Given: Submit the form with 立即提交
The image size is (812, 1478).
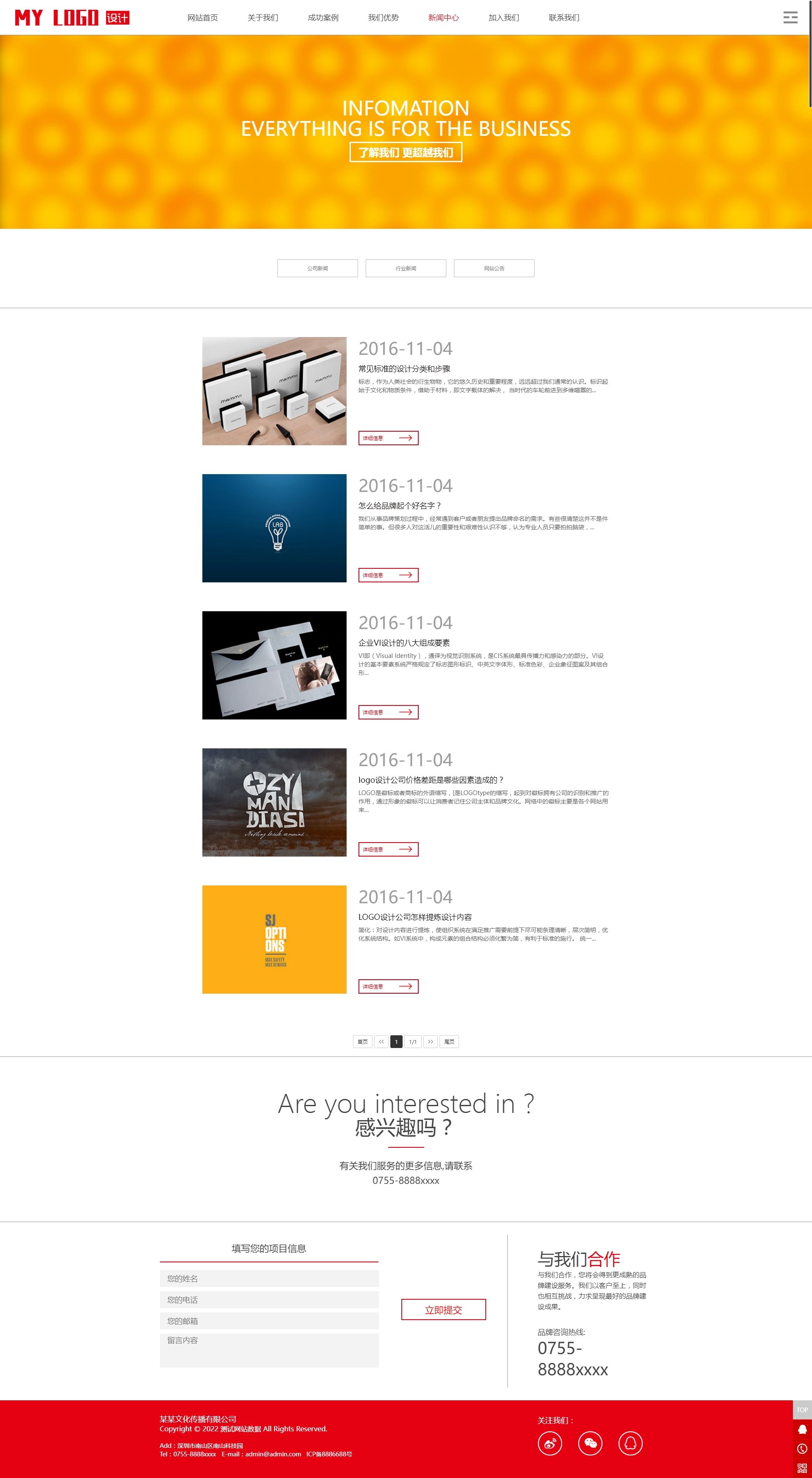Looking at the screenshot, I should [443, 1310].
